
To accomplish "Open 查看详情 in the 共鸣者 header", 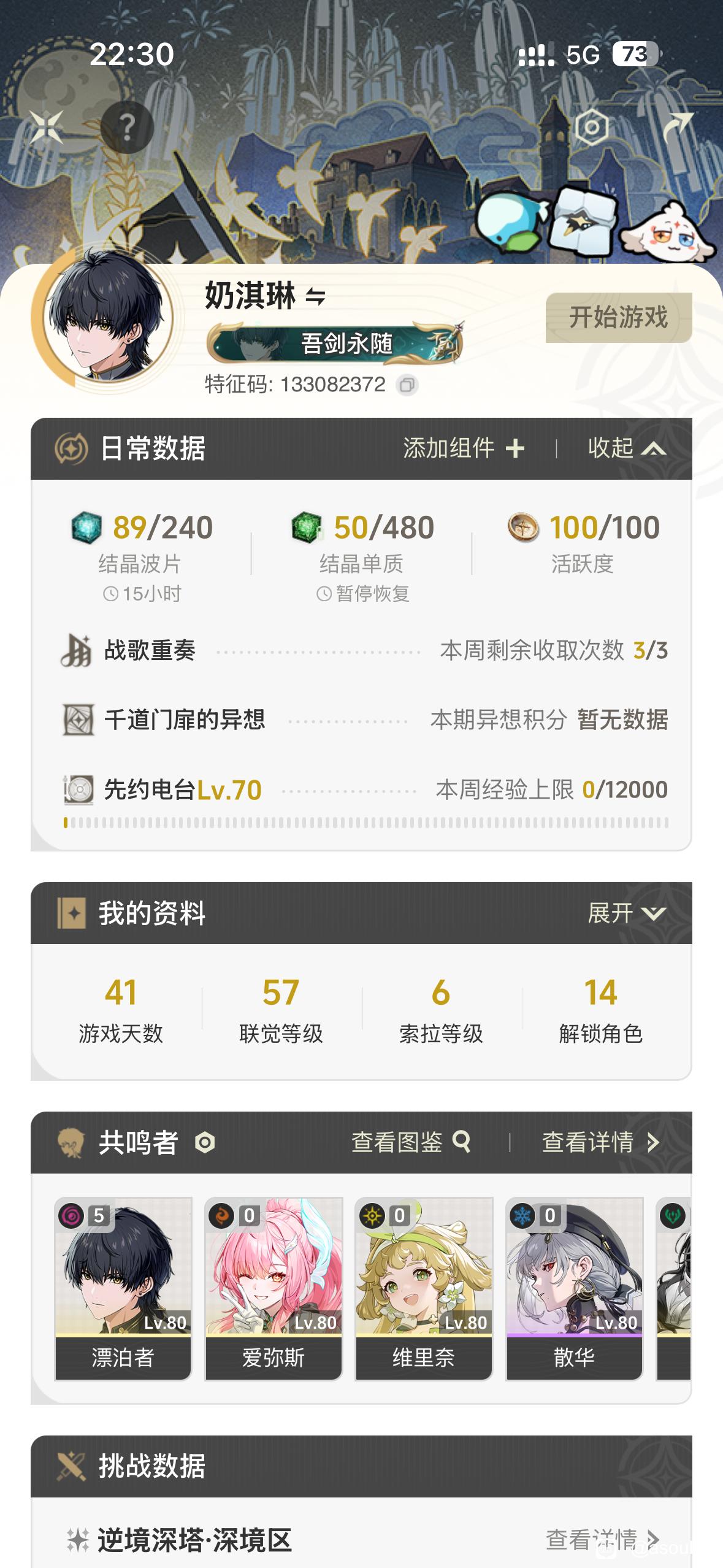I will click(601, 1142).
